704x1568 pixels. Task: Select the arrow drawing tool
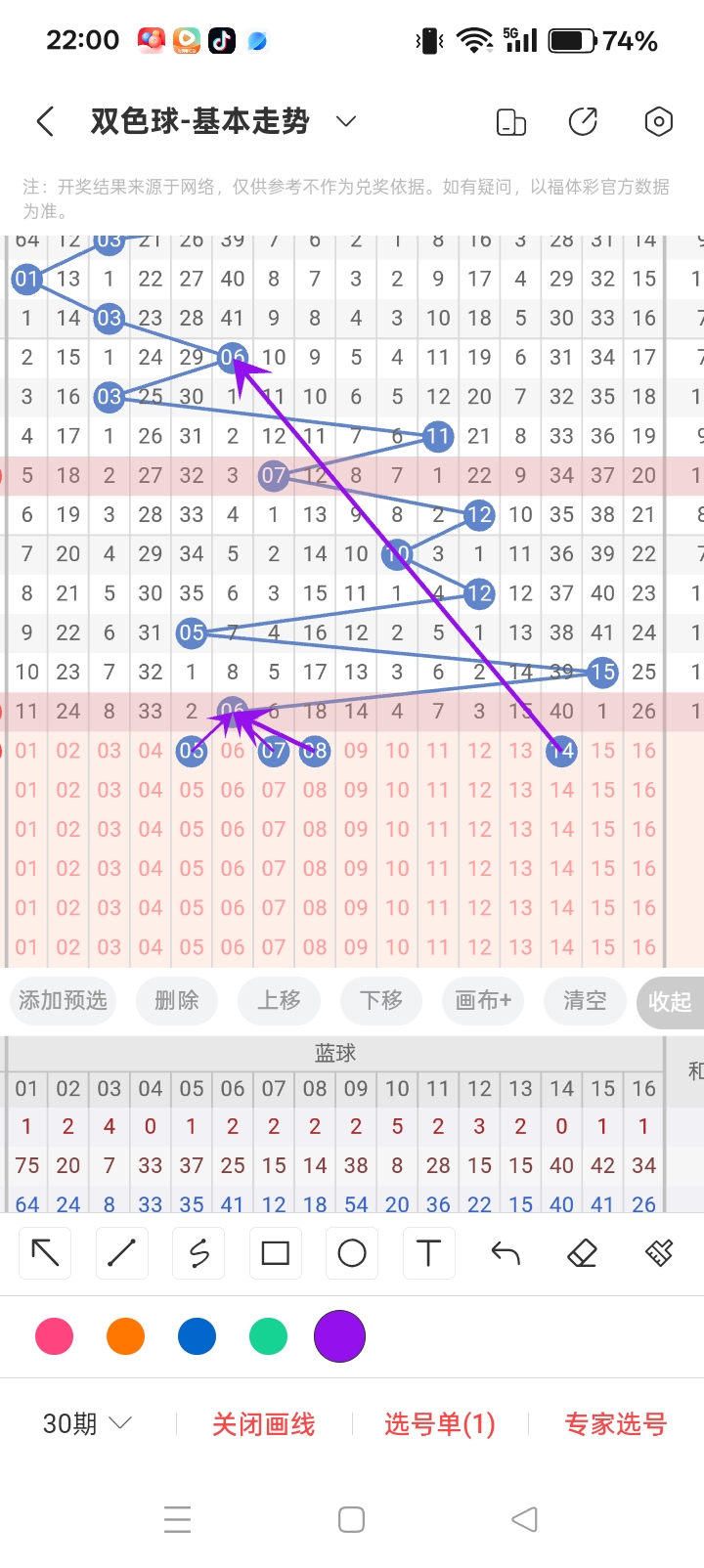[44, 1252]
